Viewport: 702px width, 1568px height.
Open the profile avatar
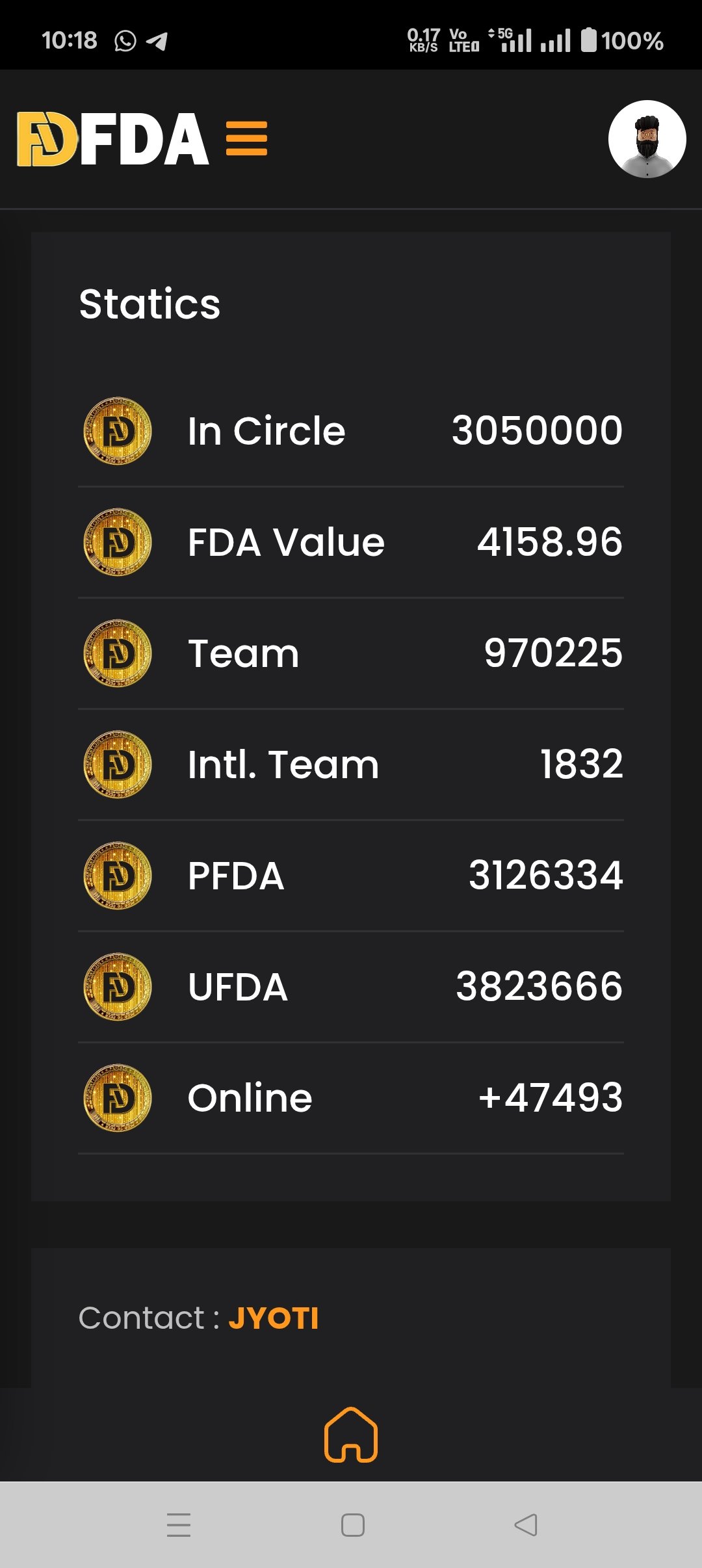pyautogui.click(x=647, y=139)
